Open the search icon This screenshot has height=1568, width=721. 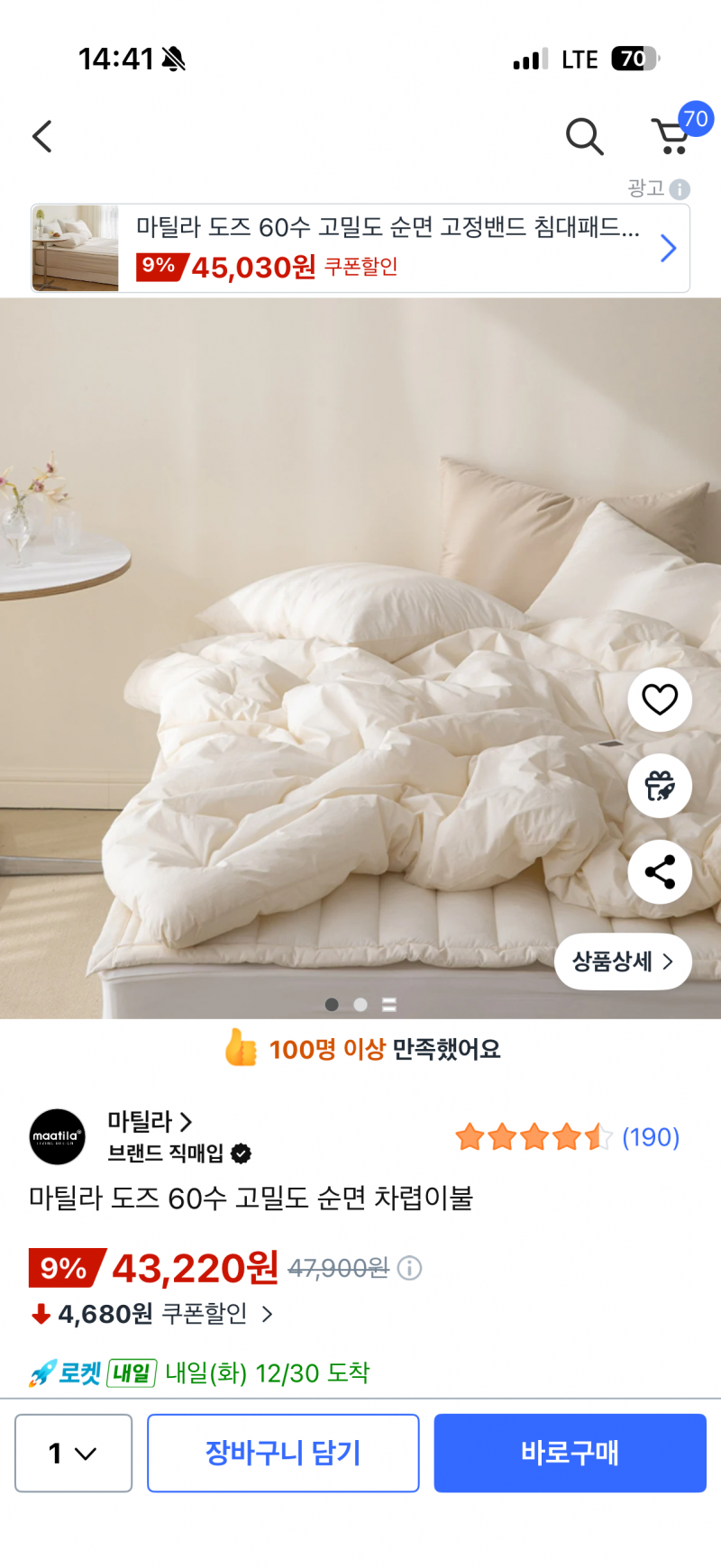[584, 137]
